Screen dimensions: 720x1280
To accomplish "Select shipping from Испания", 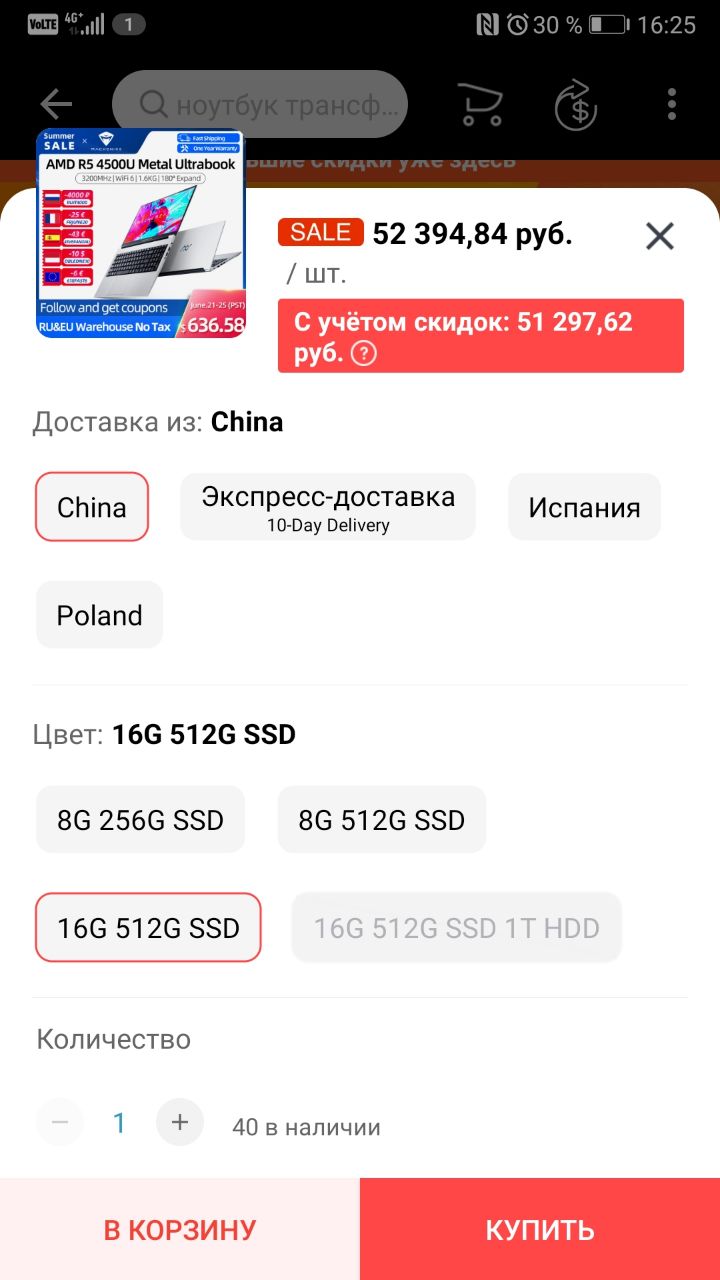I will 584,507.
